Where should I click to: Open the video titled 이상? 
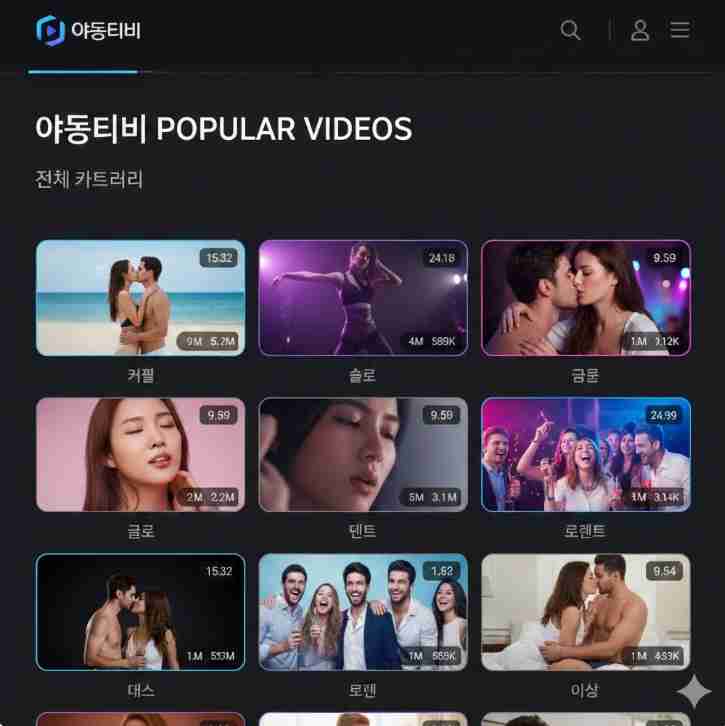(x=586, y=612)
